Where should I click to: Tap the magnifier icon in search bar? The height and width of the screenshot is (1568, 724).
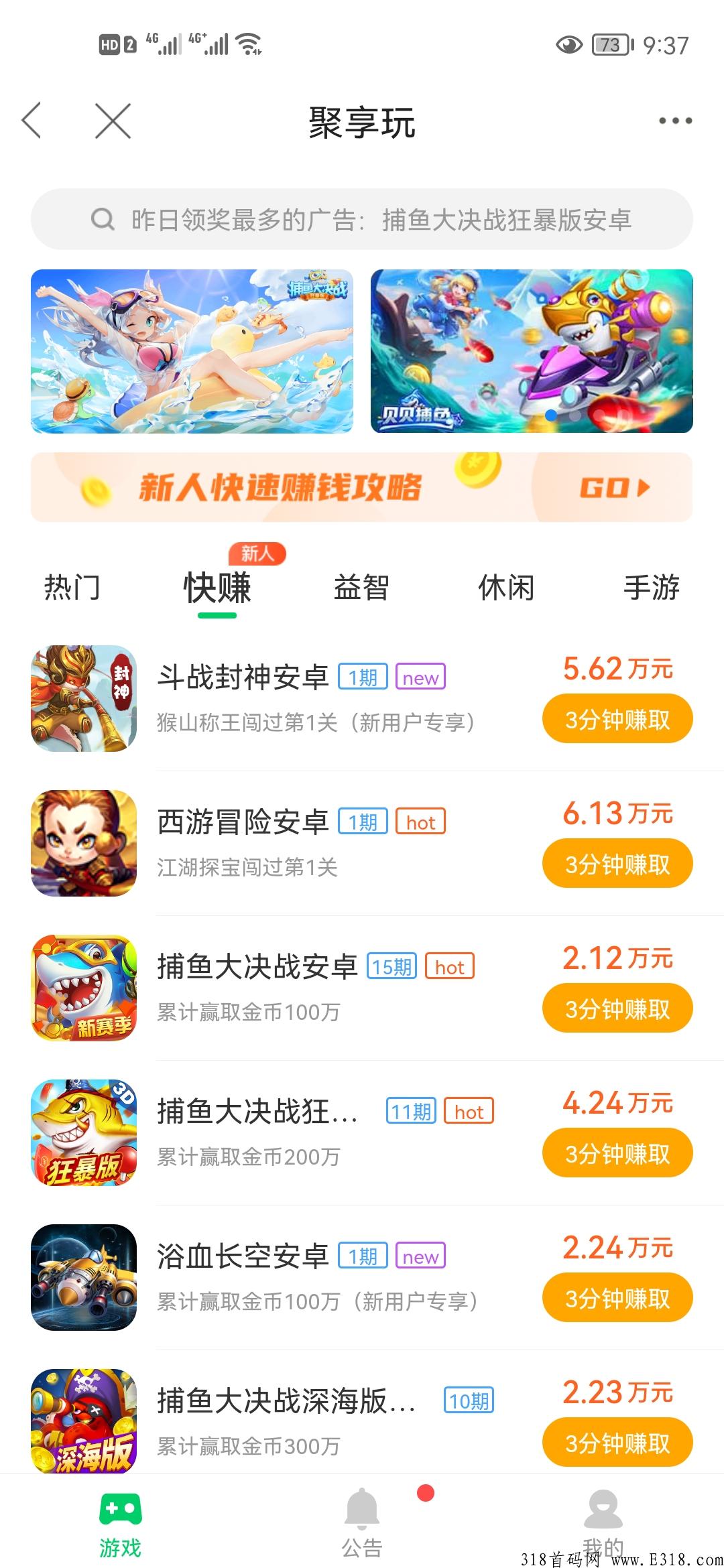(102, 218)
